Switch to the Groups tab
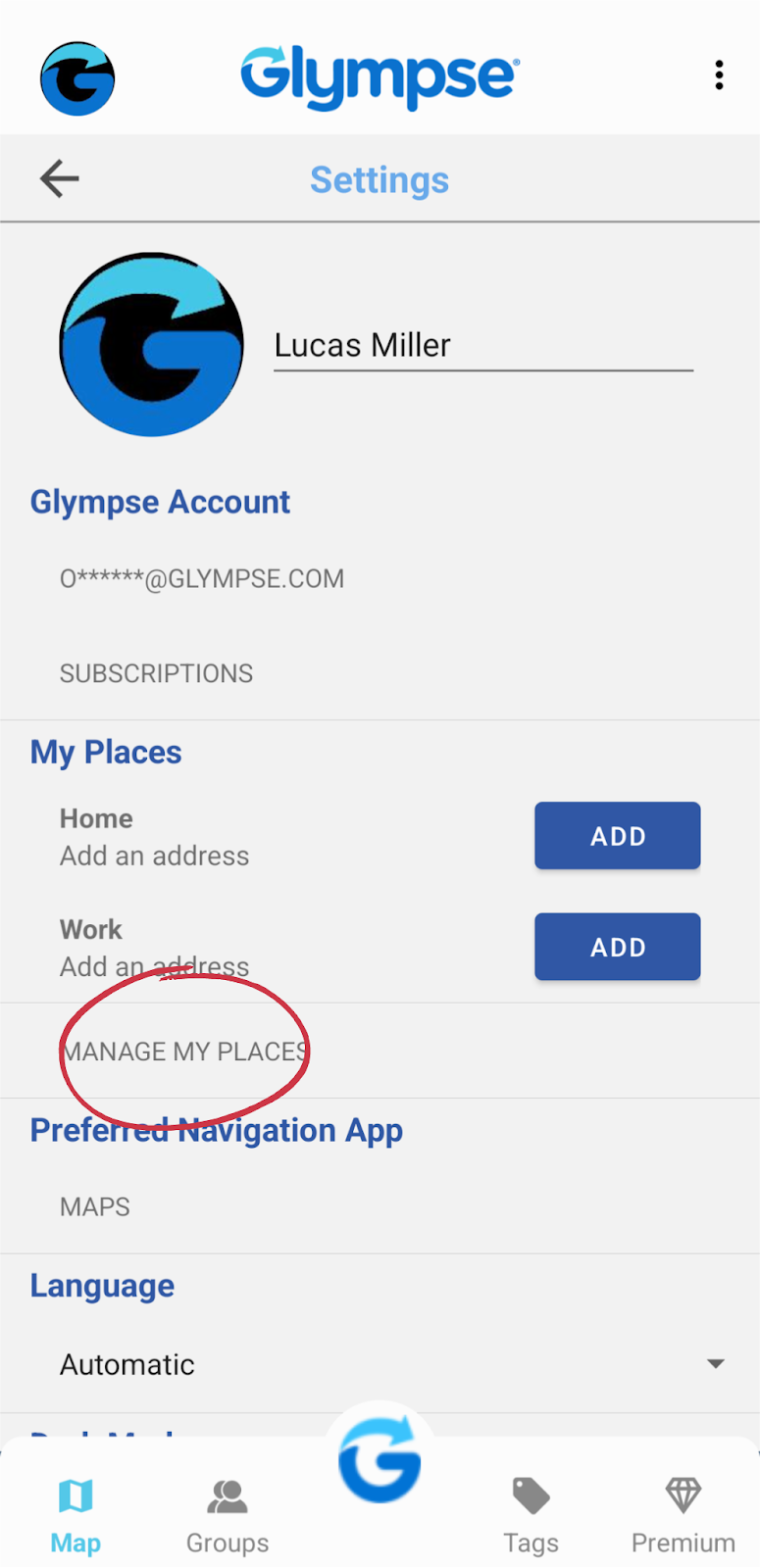The height and width of the screenshot is (1568, 760). (228, 1513)
